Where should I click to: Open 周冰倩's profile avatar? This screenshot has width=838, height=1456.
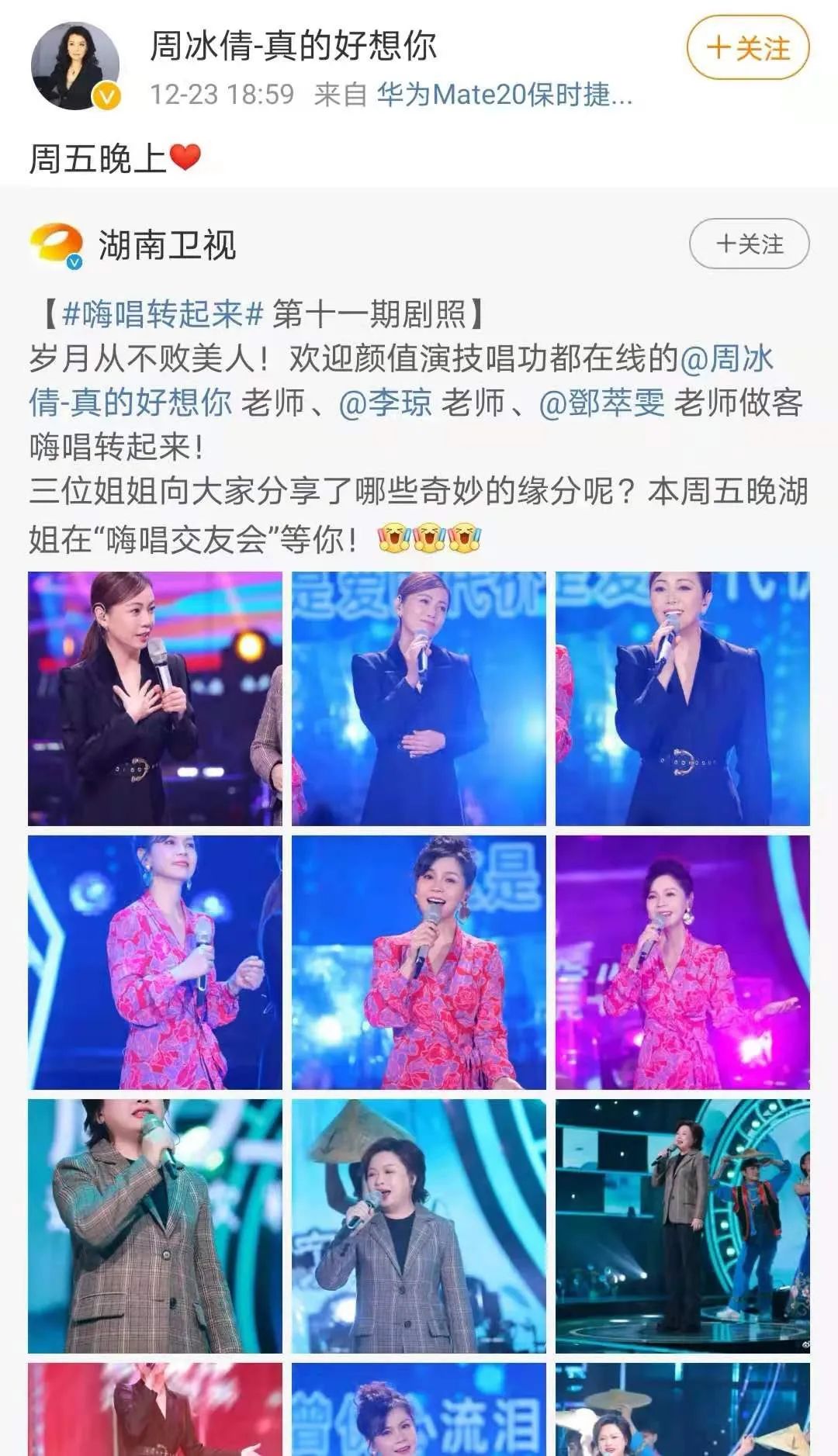pos(74,66)
